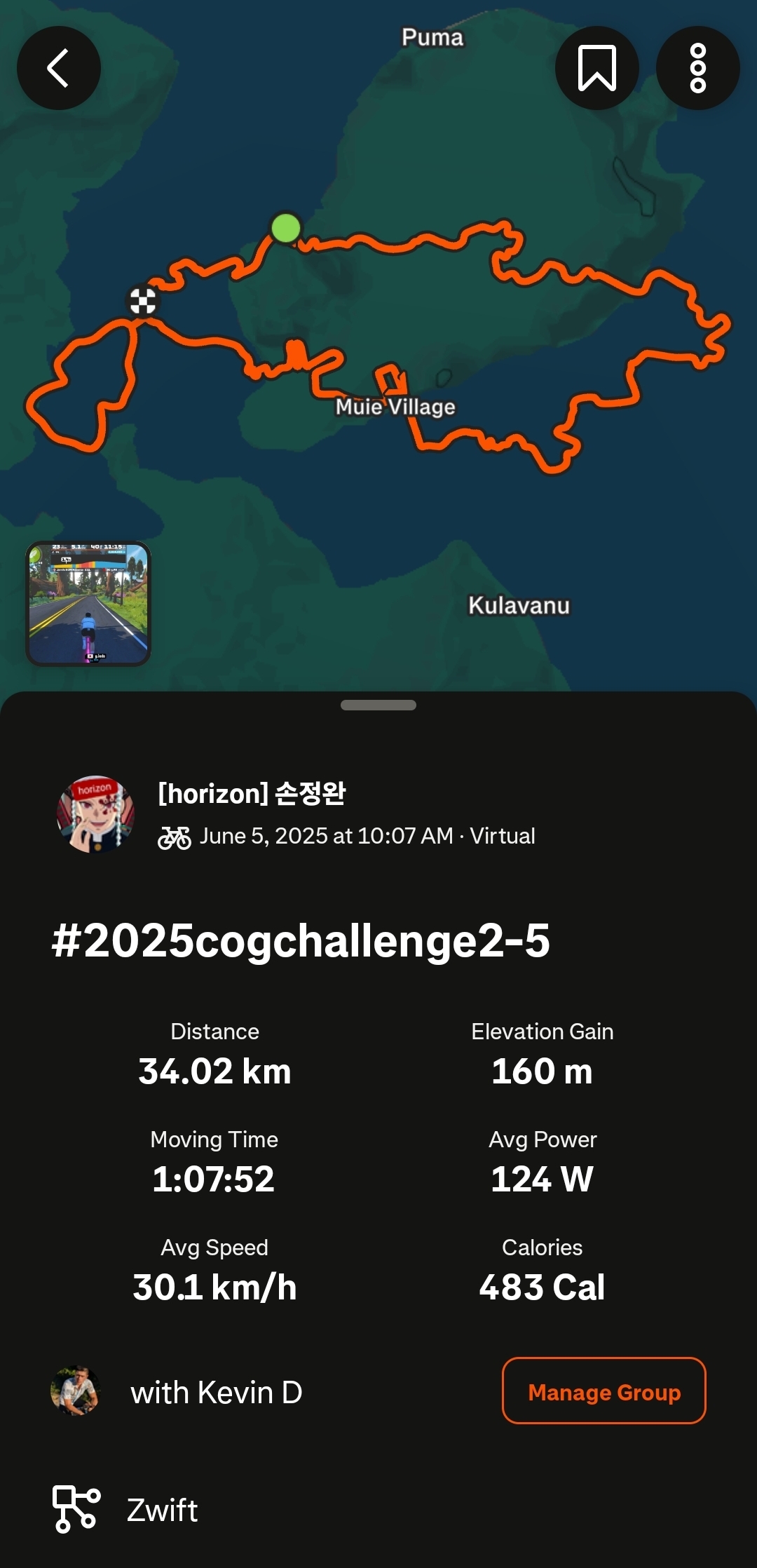The image size is (757, 1568).
Task: Open the activity route map
Action: tap(378, 344)
